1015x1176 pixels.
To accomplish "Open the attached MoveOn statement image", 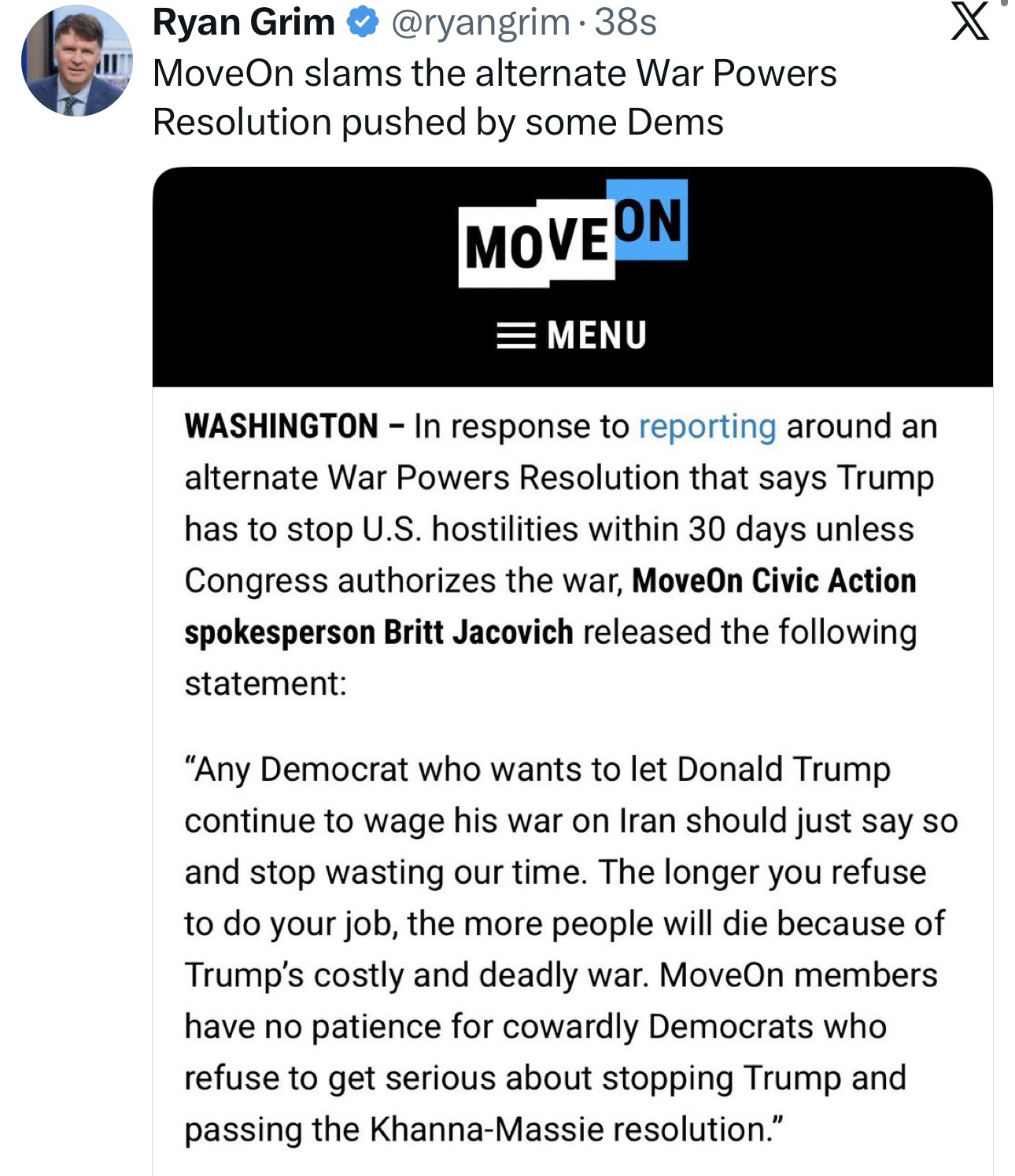I will [572, 669].
